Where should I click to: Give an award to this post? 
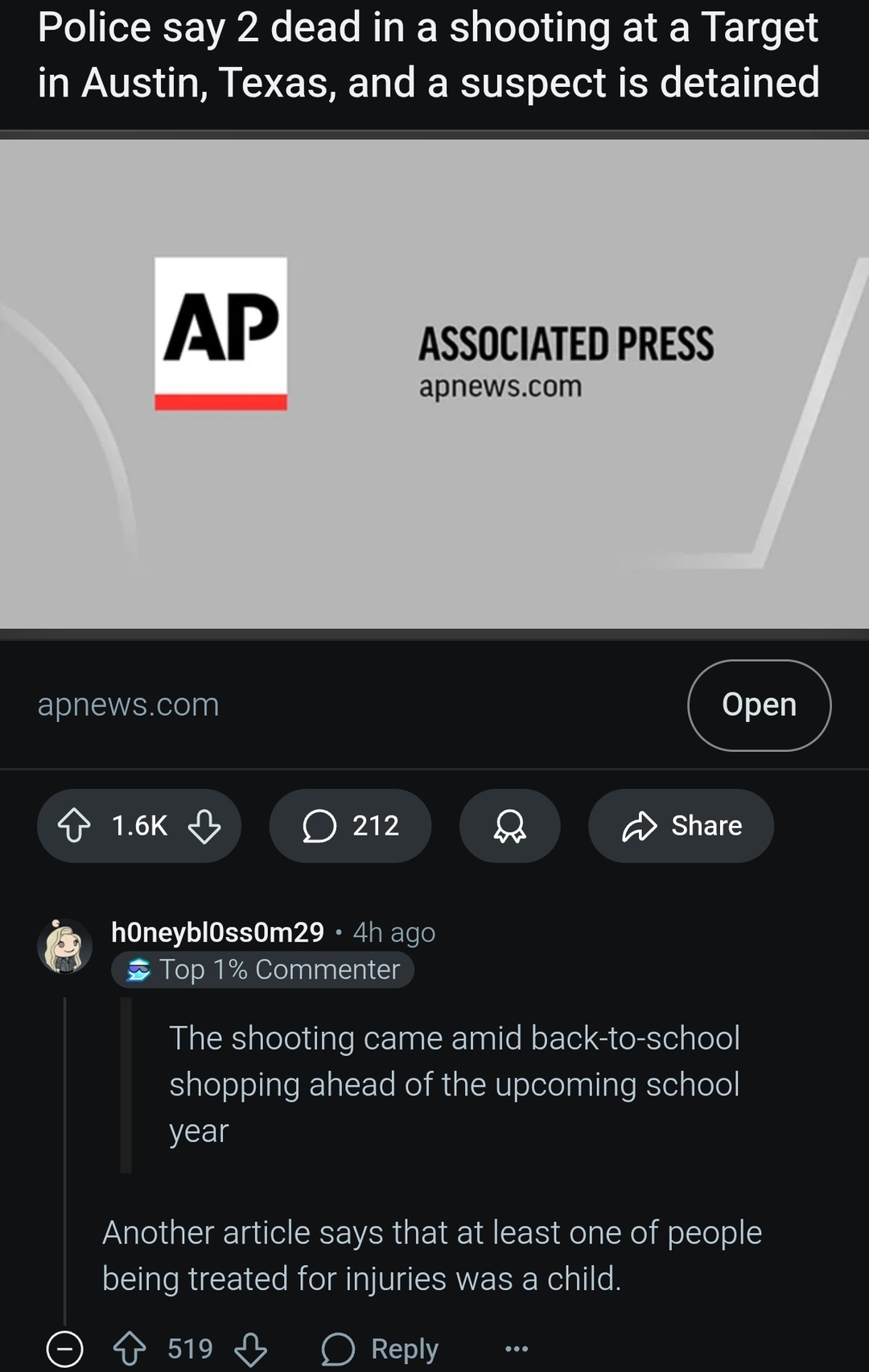(x=509, y=826)
